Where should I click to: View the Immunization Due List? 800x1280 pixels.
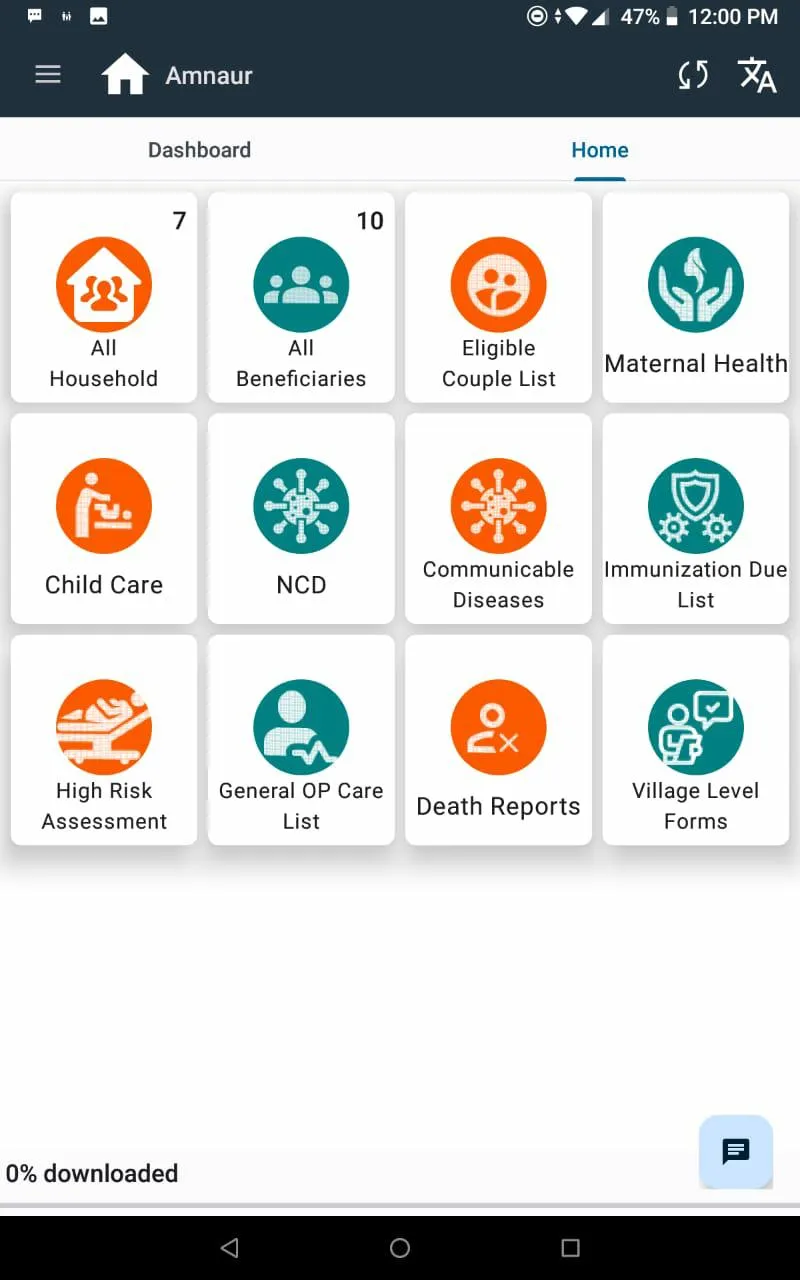coord(696,519)
